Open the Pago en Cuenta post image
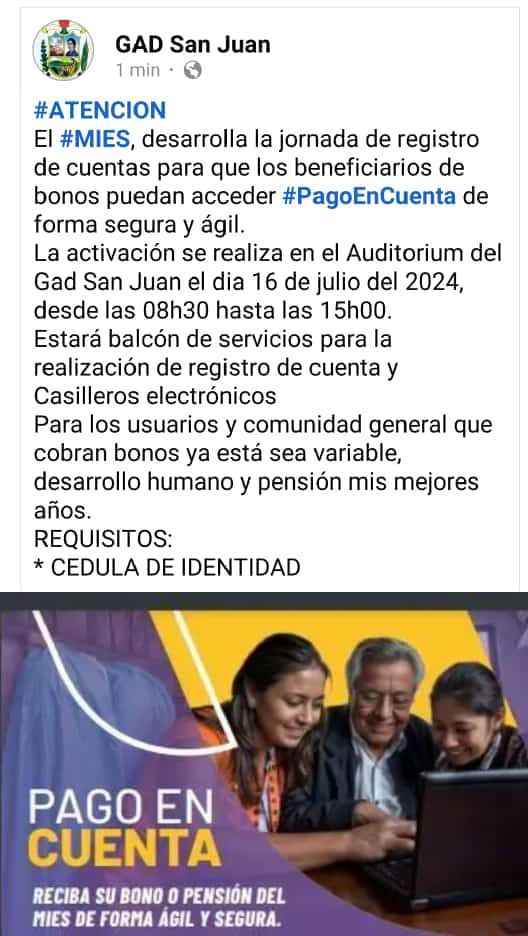Screen dimensions: 528x936 (264, 764)
